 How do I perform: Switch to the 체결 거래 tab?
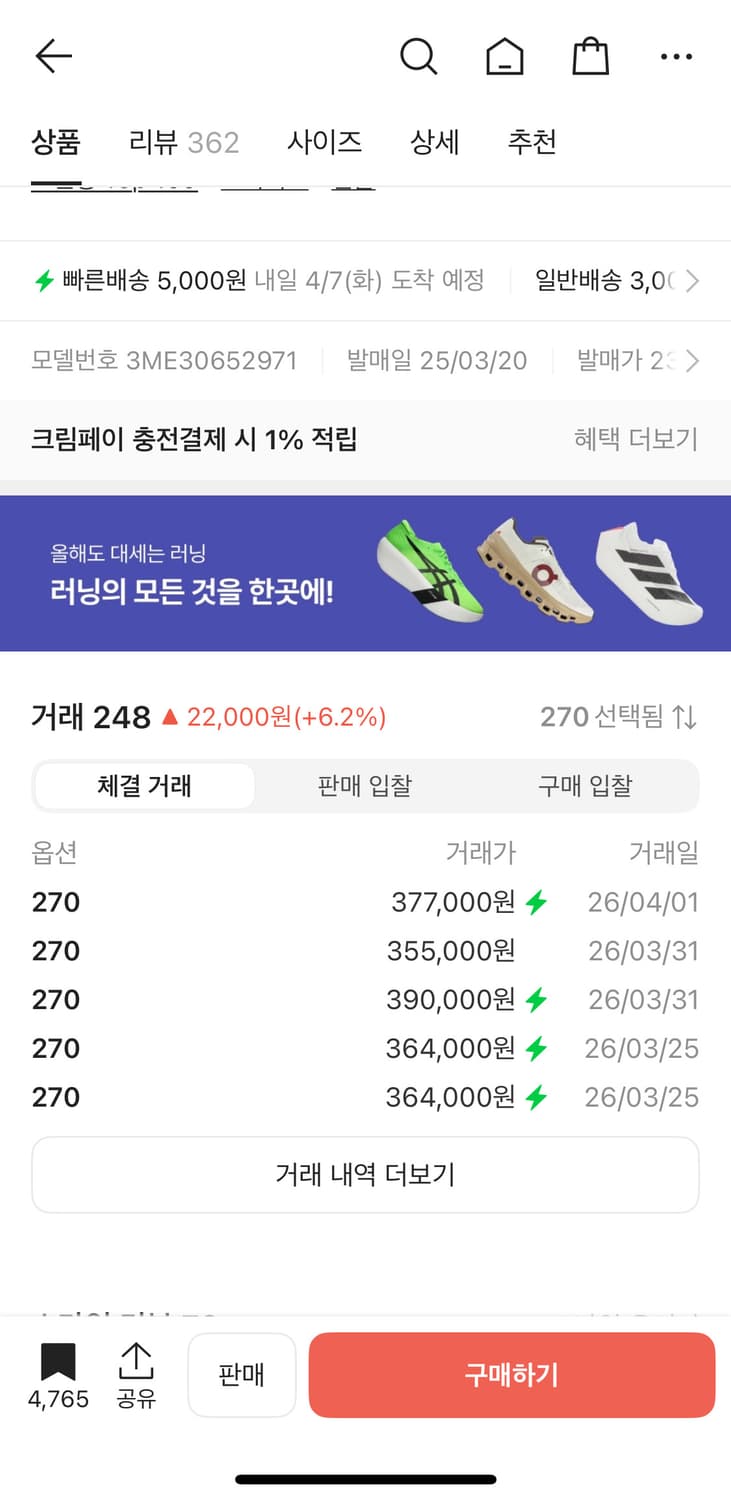[144, 786]
